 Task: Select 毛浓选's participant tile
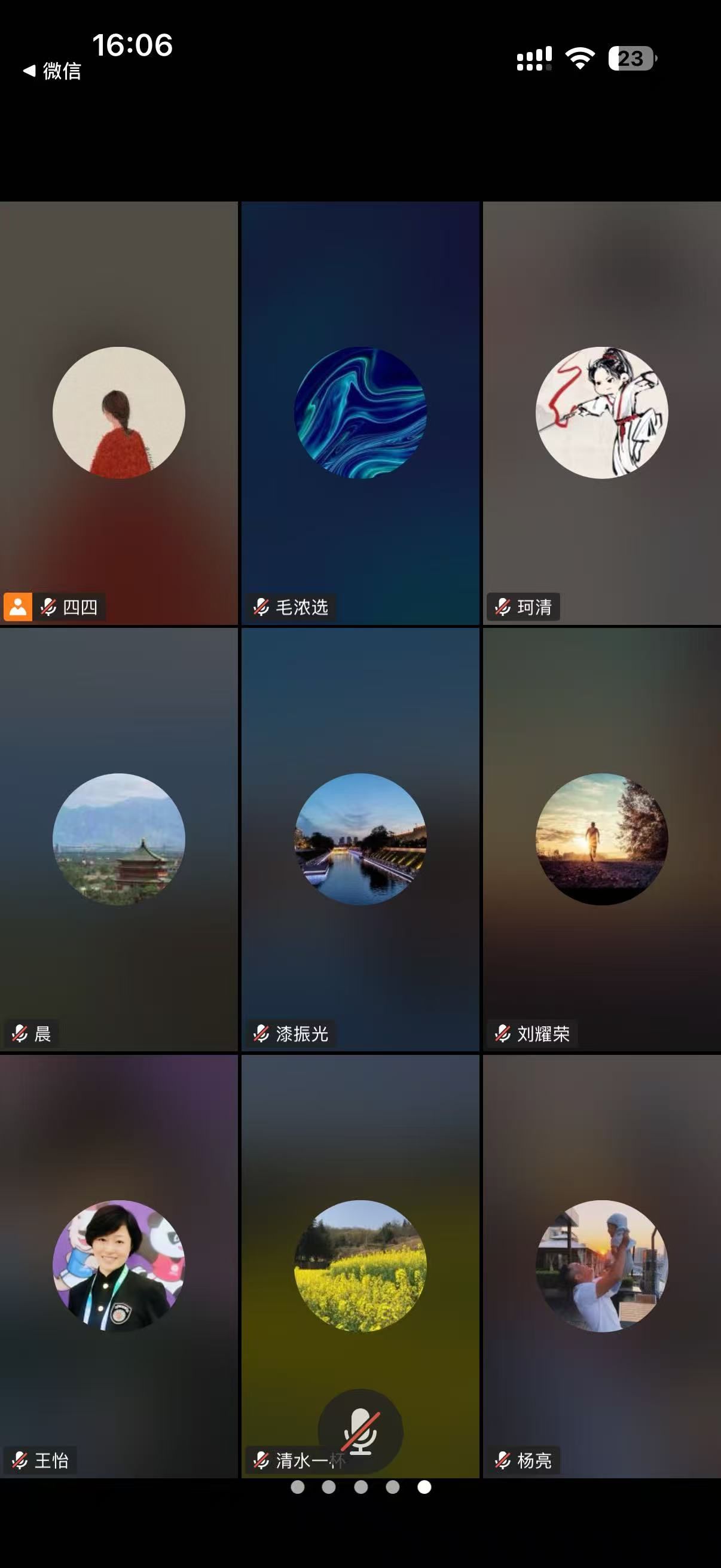tap(360, 413)
